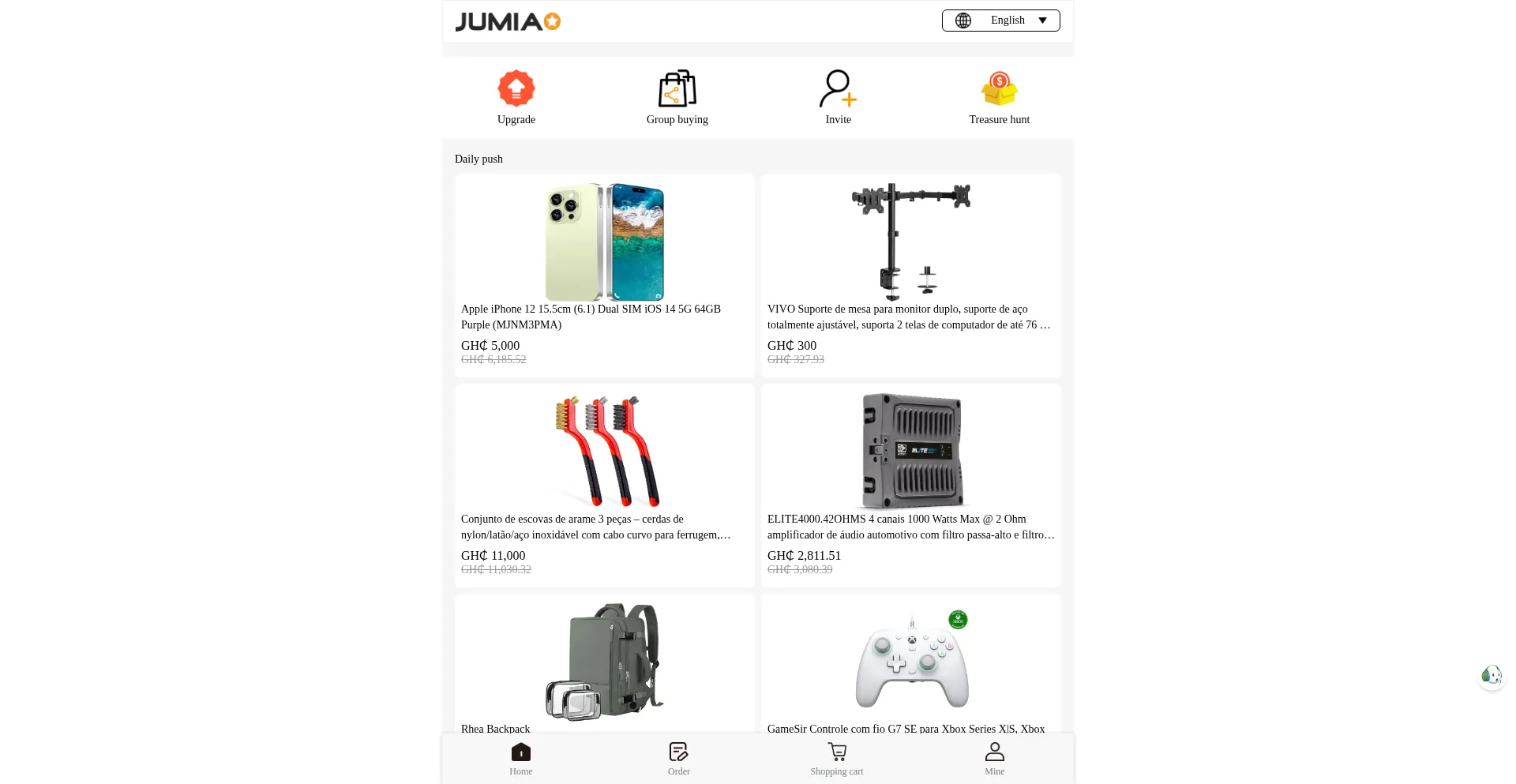Open the English language dropdown
Image resolution: width=1516 pixels, height=784 pixels.
[1000, 21]
